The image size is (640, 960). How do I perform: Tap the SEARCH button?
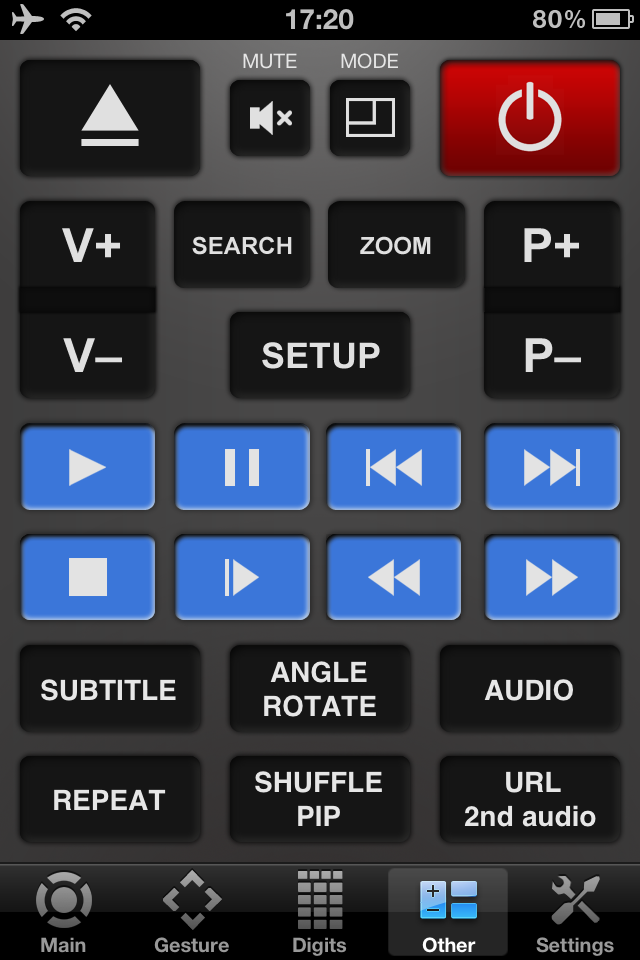(x=242, y=245)
